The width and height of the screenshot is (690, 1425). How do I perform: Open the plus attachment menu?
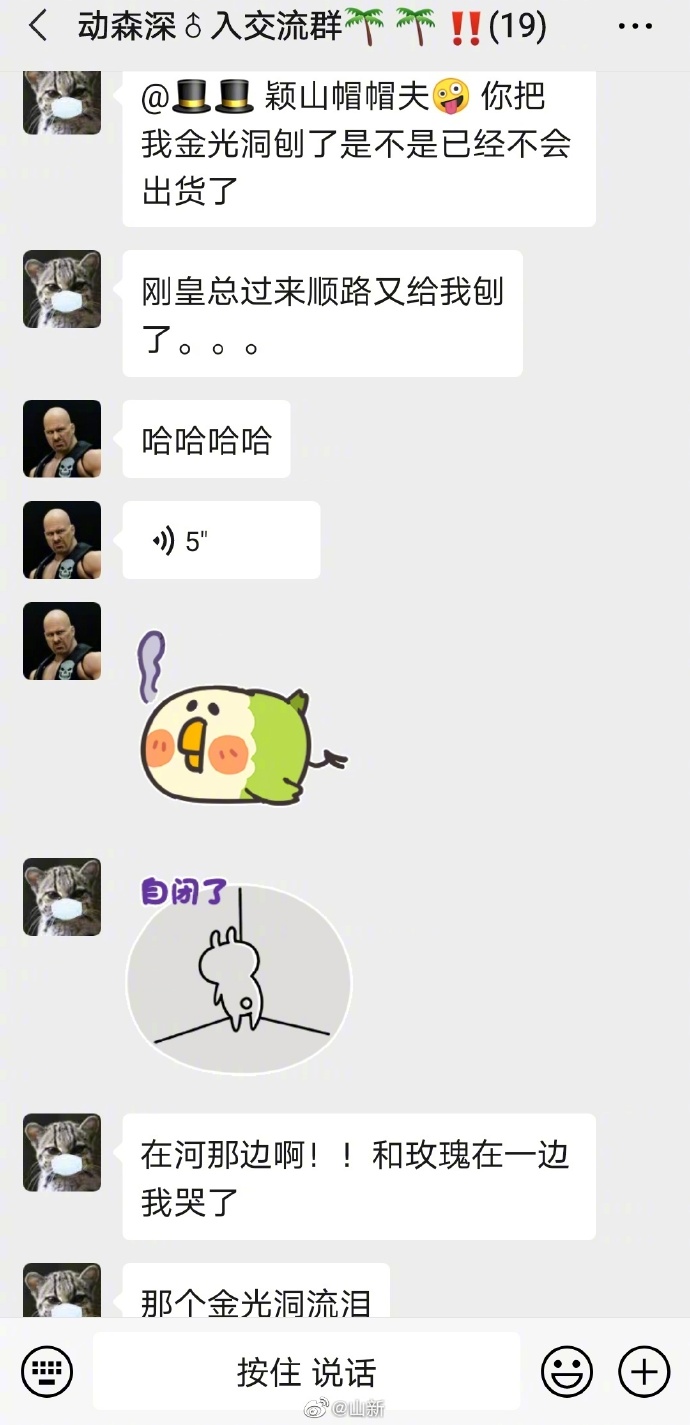pyautogui.click(x=644, y=1371)
